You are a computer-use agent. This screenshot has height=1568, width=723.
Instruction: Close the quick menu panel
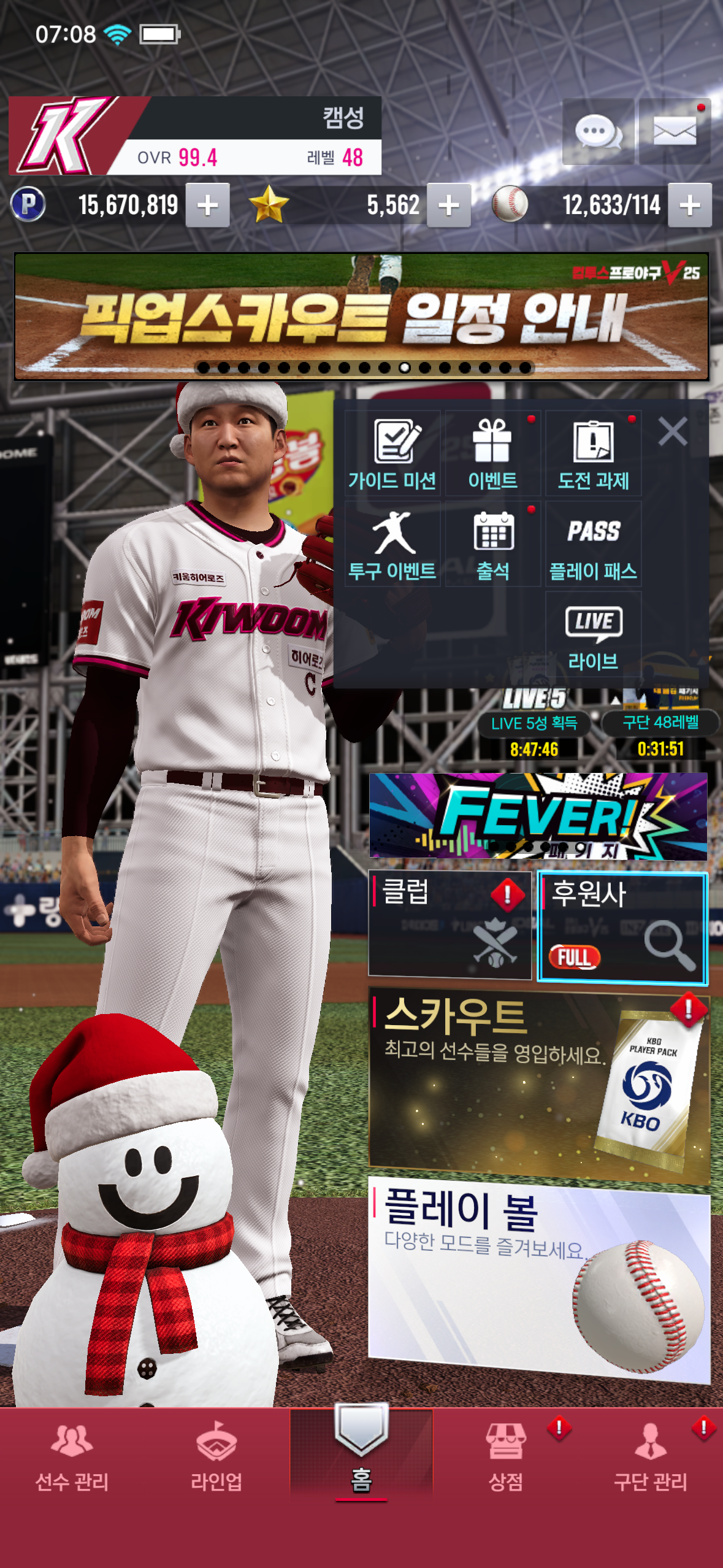tap(673, 431)
